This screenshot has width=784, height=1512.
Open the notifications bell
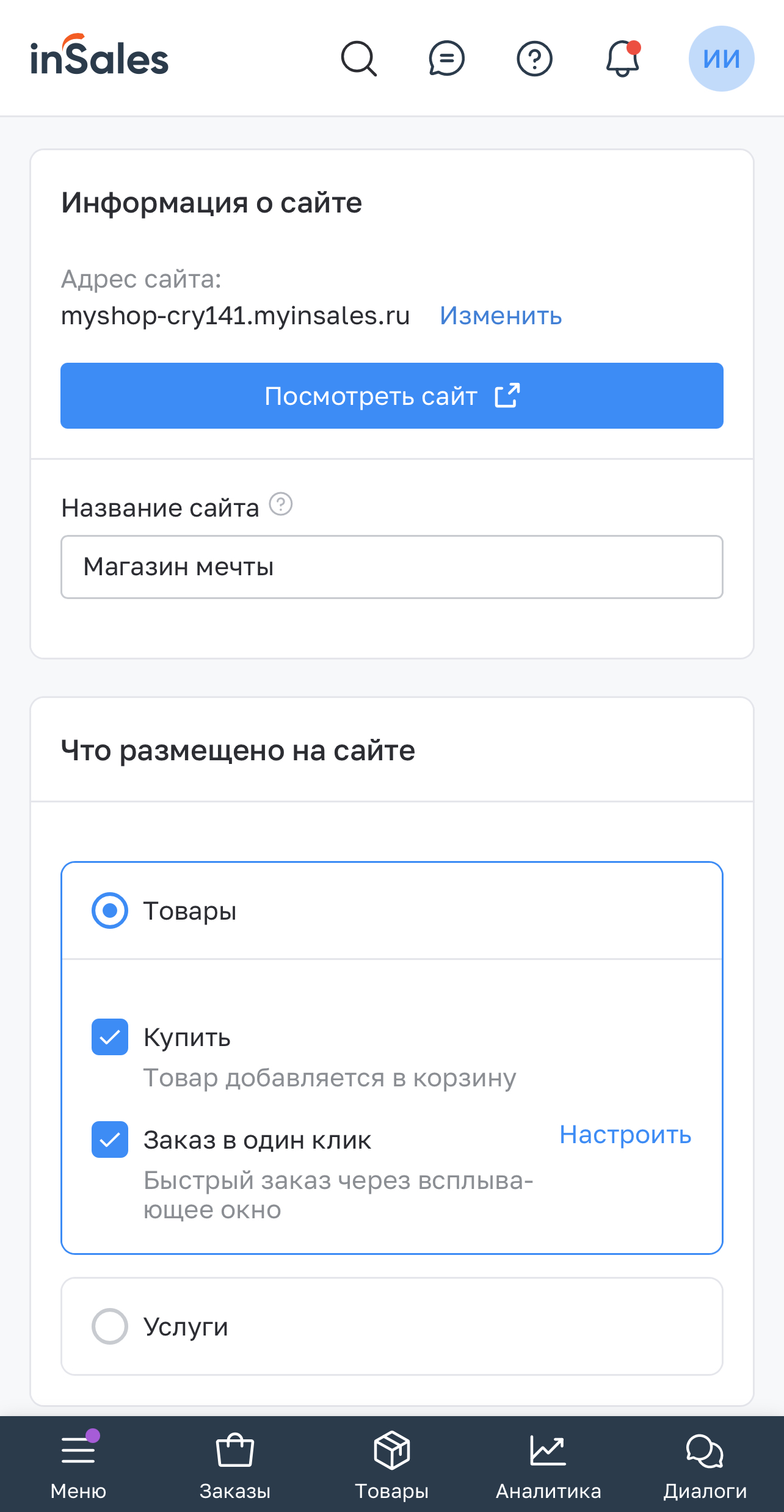point(623,59)
